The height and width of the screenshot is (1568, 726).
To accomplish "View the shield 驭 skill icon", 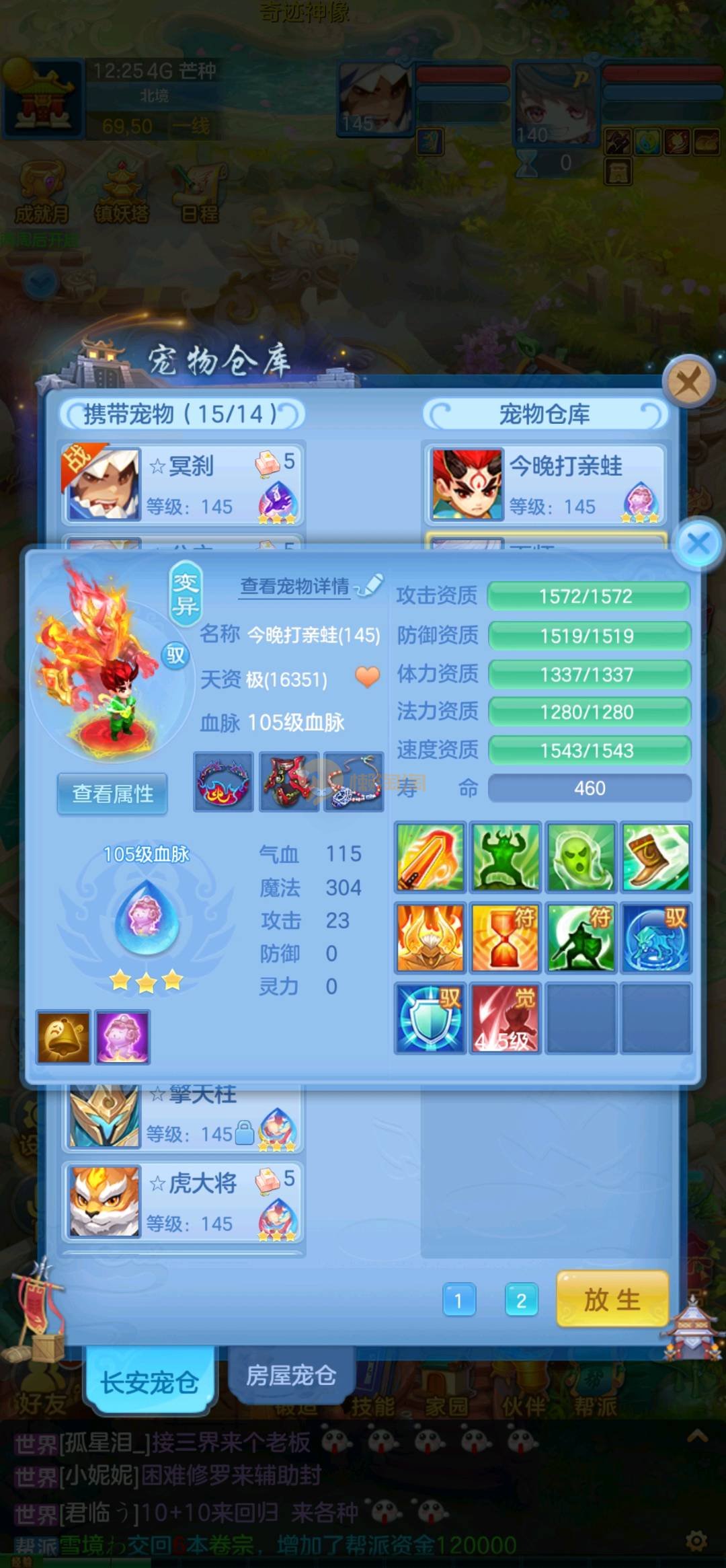I will (430, 1018).
